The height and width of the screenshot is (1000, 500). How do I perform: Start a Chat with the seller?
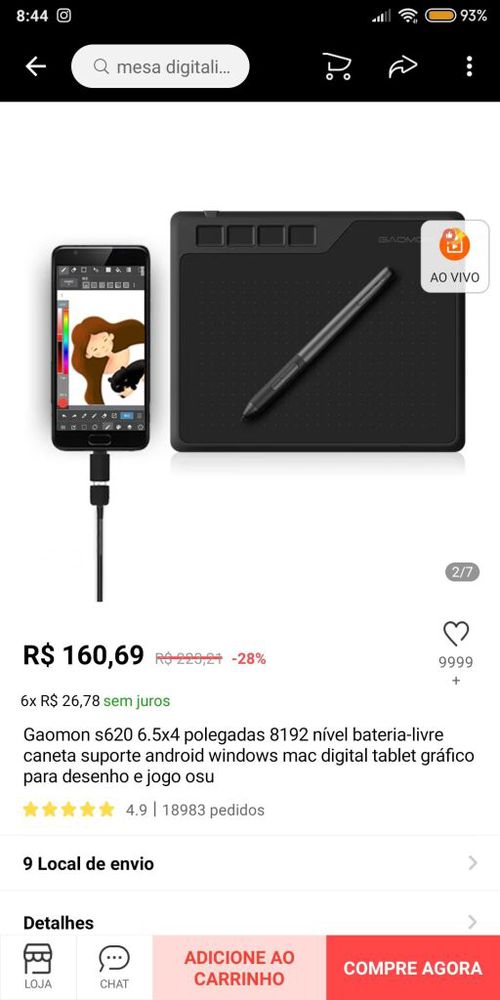point(114,967)
